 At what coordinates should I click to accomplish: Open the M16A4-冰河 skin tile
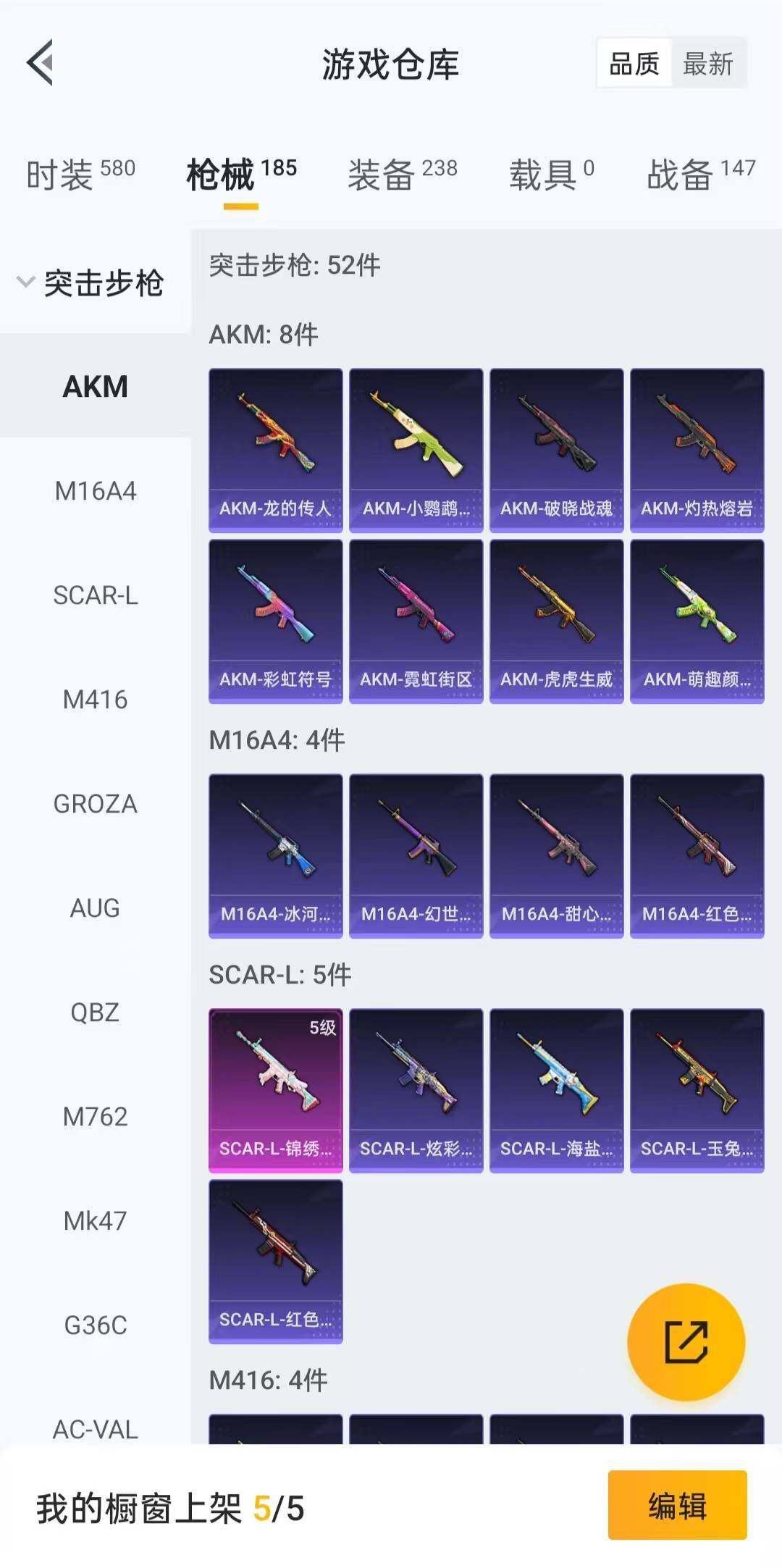click(x=275, y=855)
